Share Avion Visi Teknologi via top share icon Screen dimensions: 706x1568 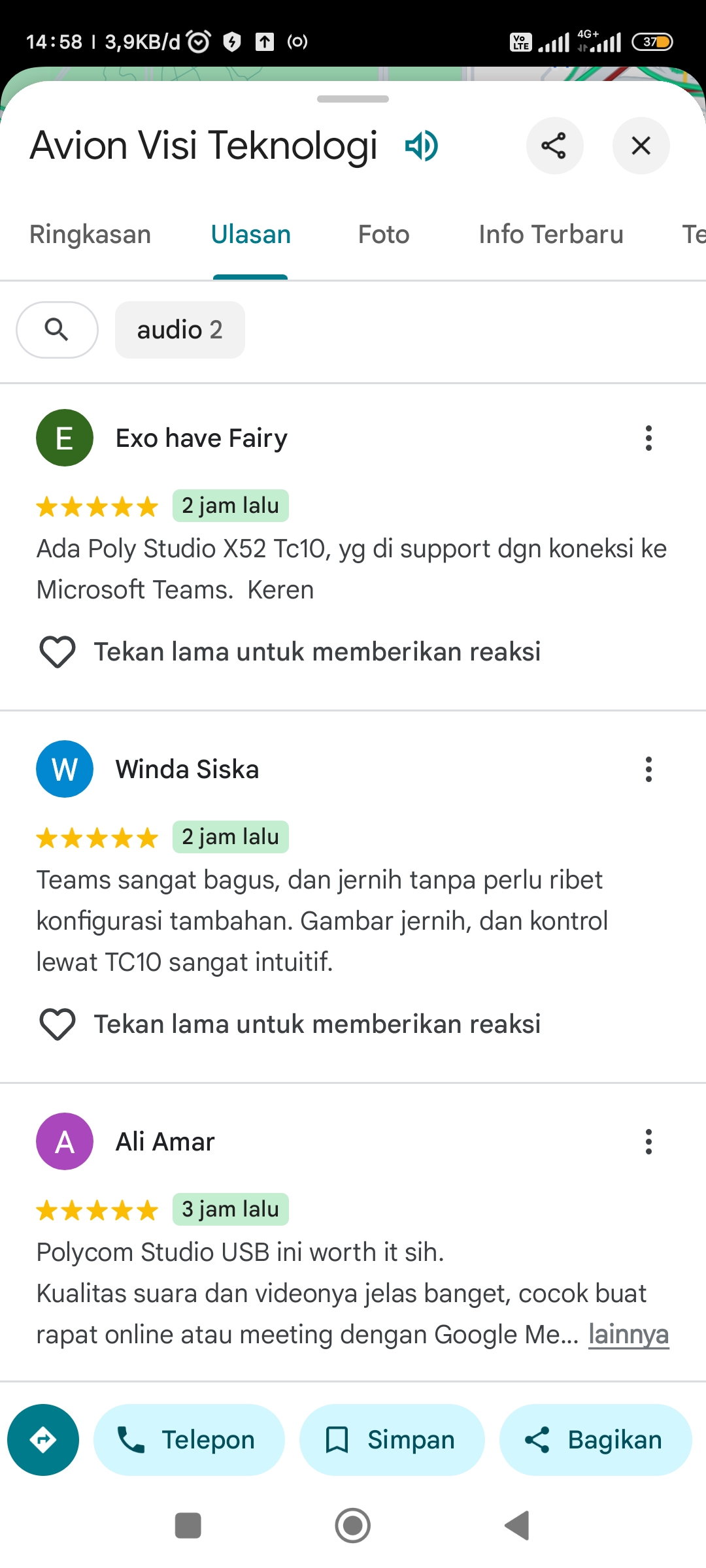(x=554, y=145)
